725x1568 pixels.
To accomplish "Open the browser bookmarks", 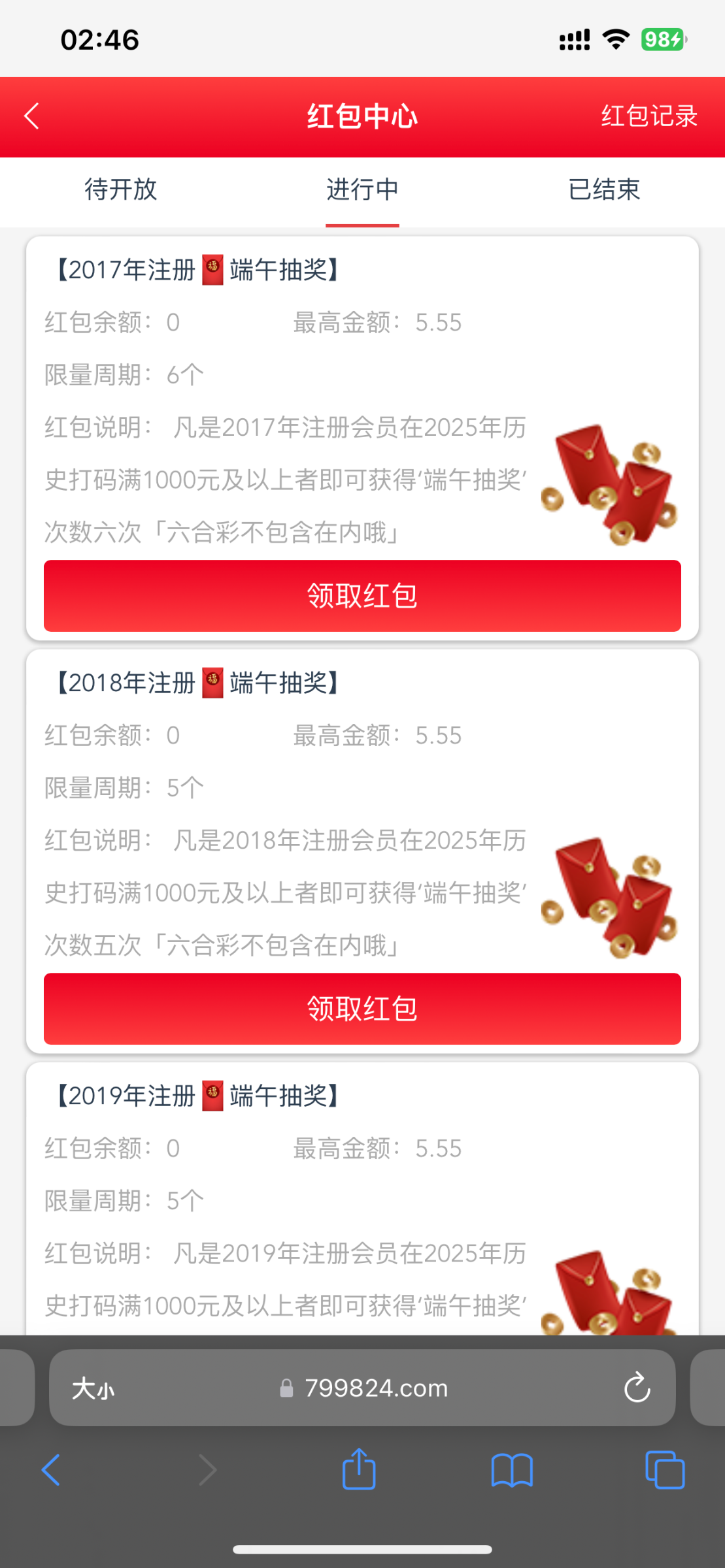I will coord(512,1470).
